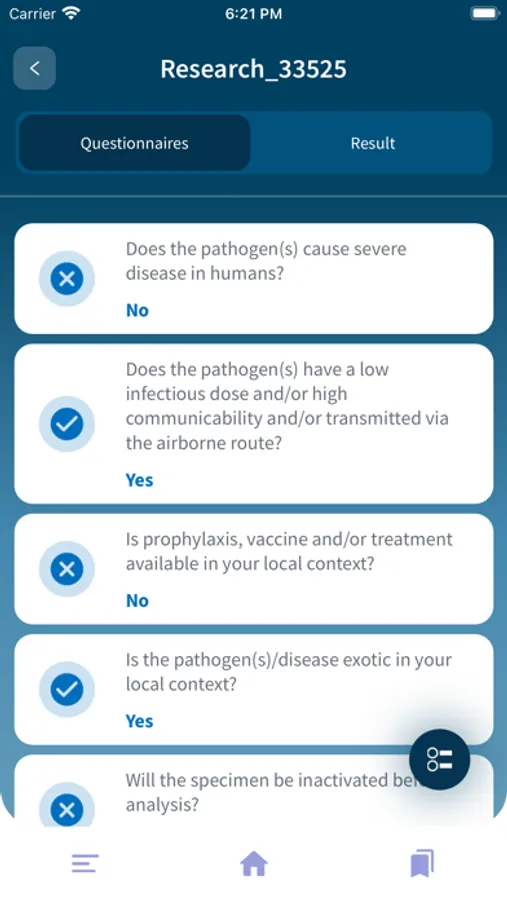The height and width of the screenshot is (900, 507).
Task: Select the Questionnaires tab
Action: 134,143
